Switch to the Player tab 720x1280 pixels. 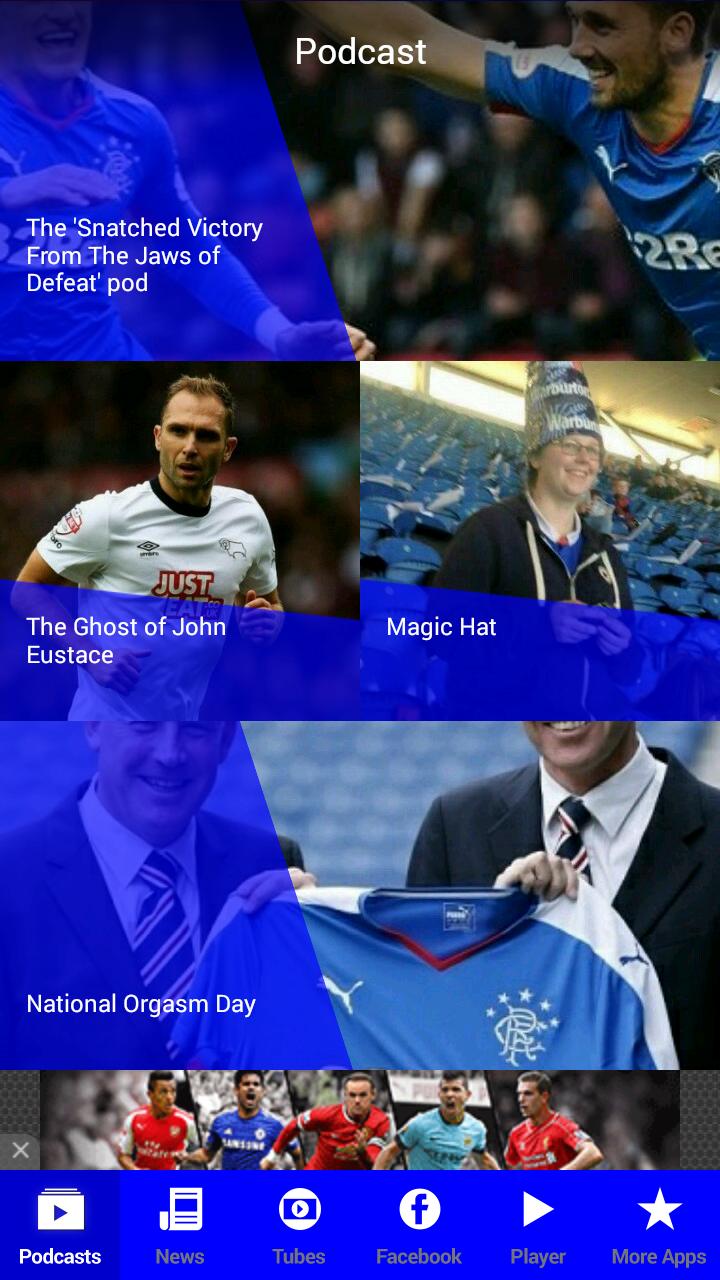pyautogui.click(x=539, y=1230)
